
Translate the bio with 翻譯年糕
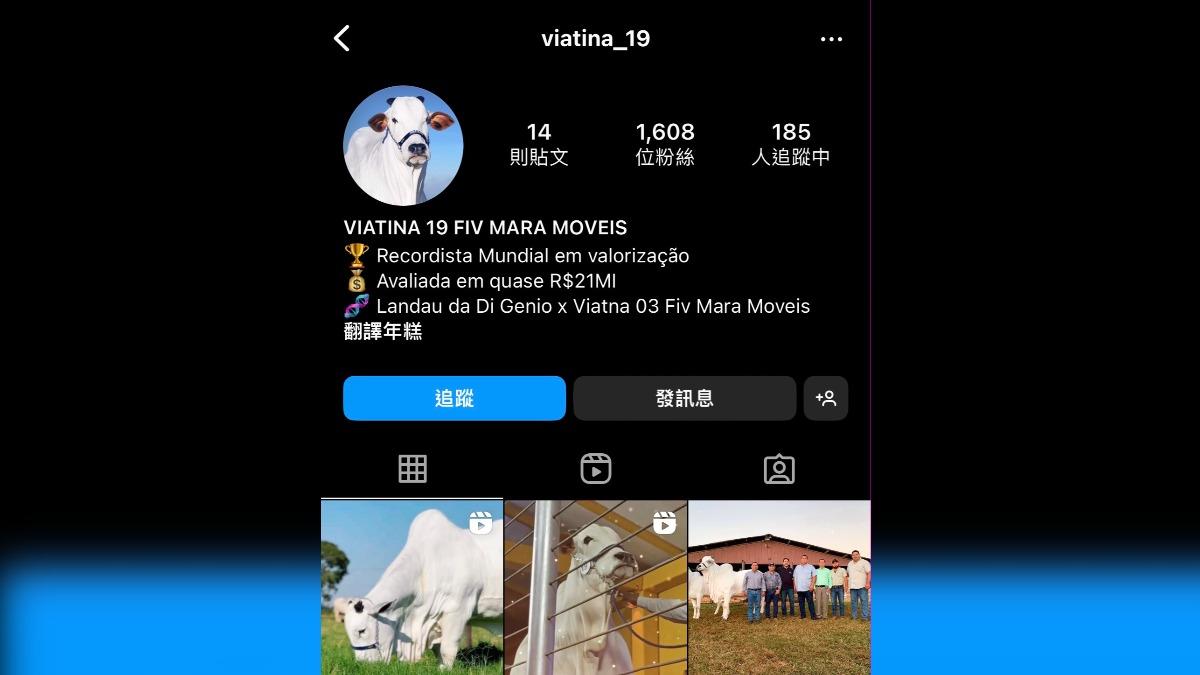coord(383,332)
